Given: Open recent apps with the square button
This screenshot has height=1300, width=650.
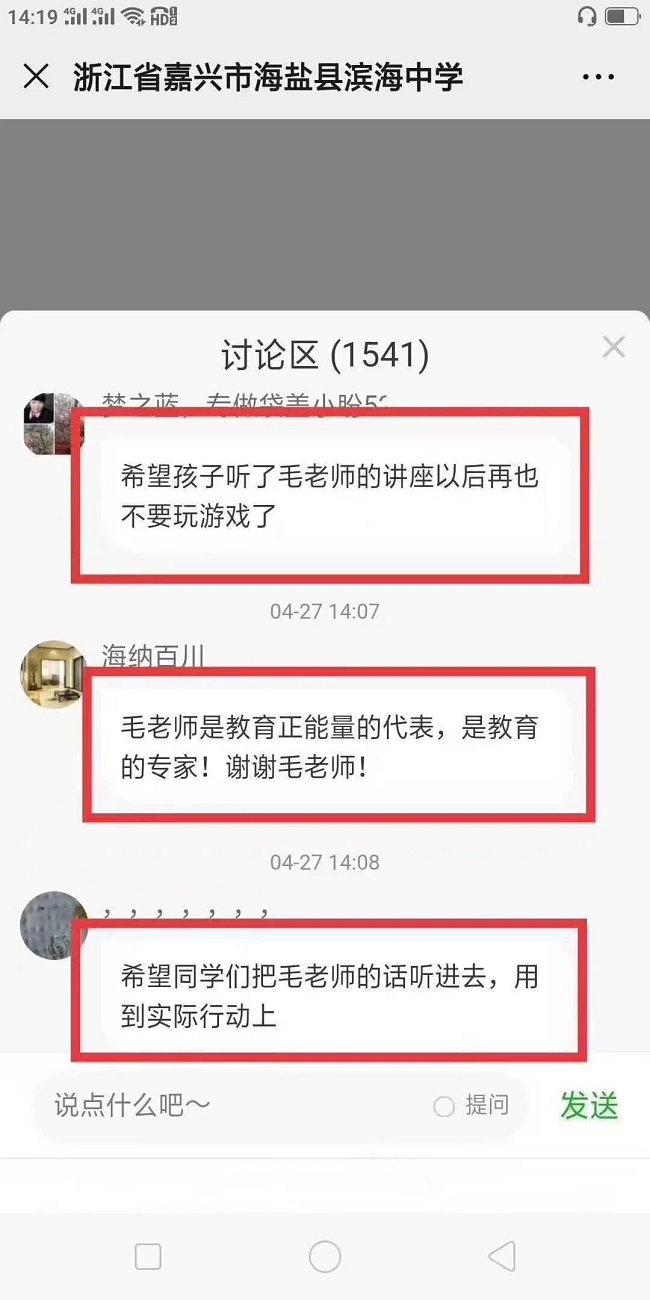Looking at the screenshot, I should pos(148,1256).
